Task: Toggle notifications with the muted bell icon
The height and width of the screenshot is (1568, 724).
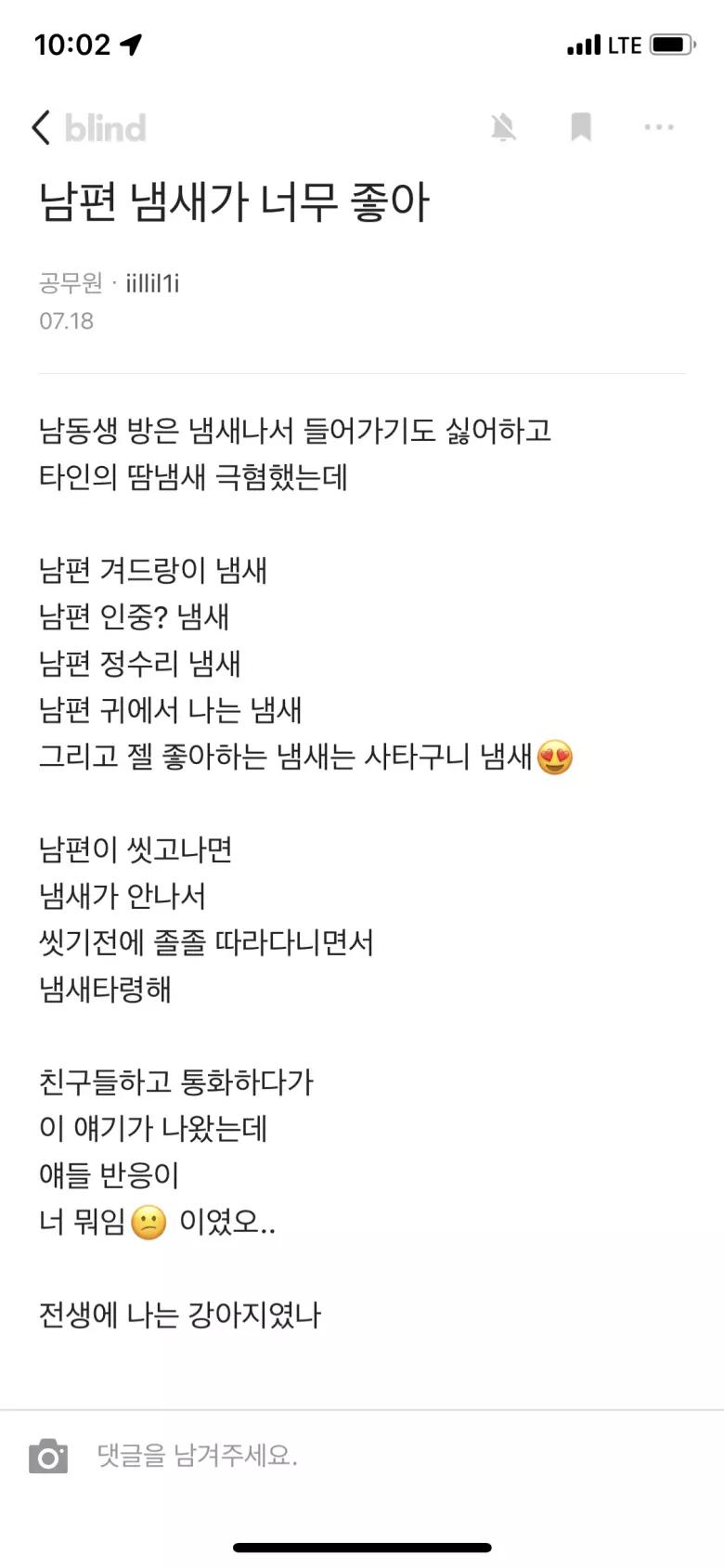Action: click(x=503, y=127)
